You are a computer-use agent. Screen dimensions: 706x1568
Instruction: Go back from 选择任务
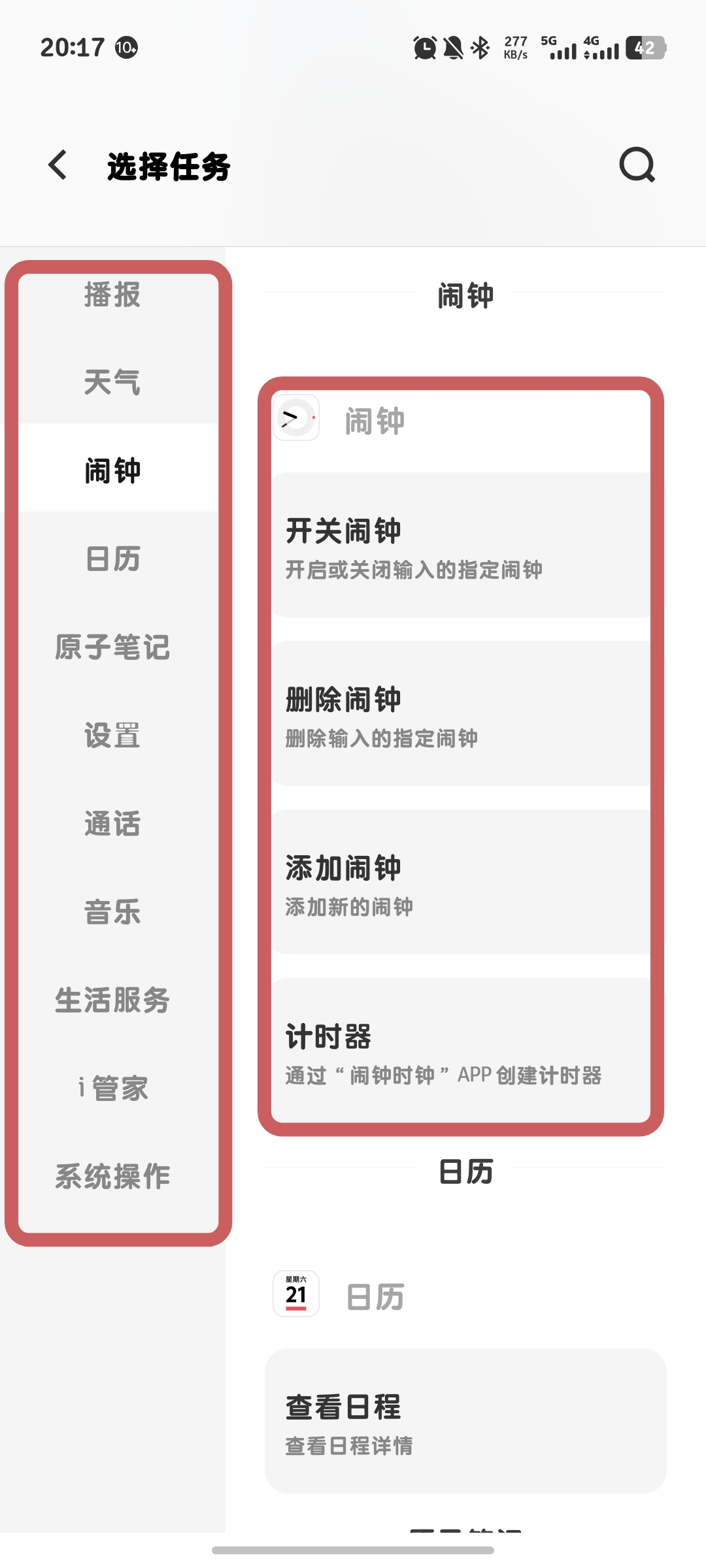(58, 165)
